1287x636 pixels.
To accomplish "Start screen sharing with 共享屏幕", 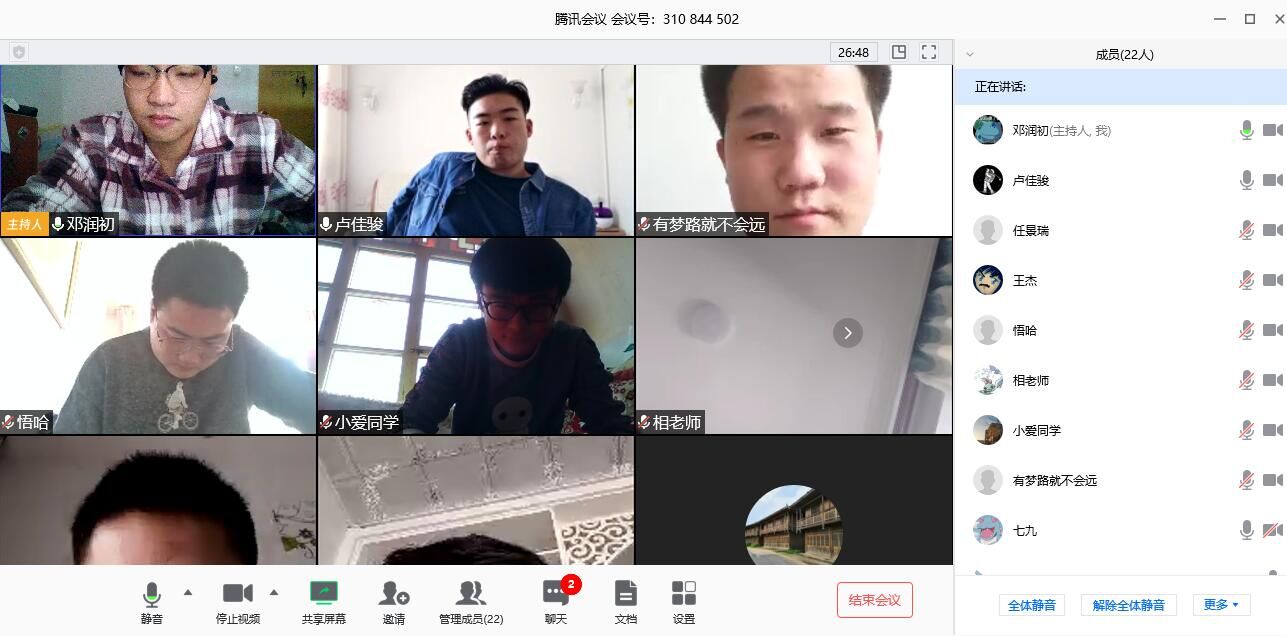I will [324, 601].
